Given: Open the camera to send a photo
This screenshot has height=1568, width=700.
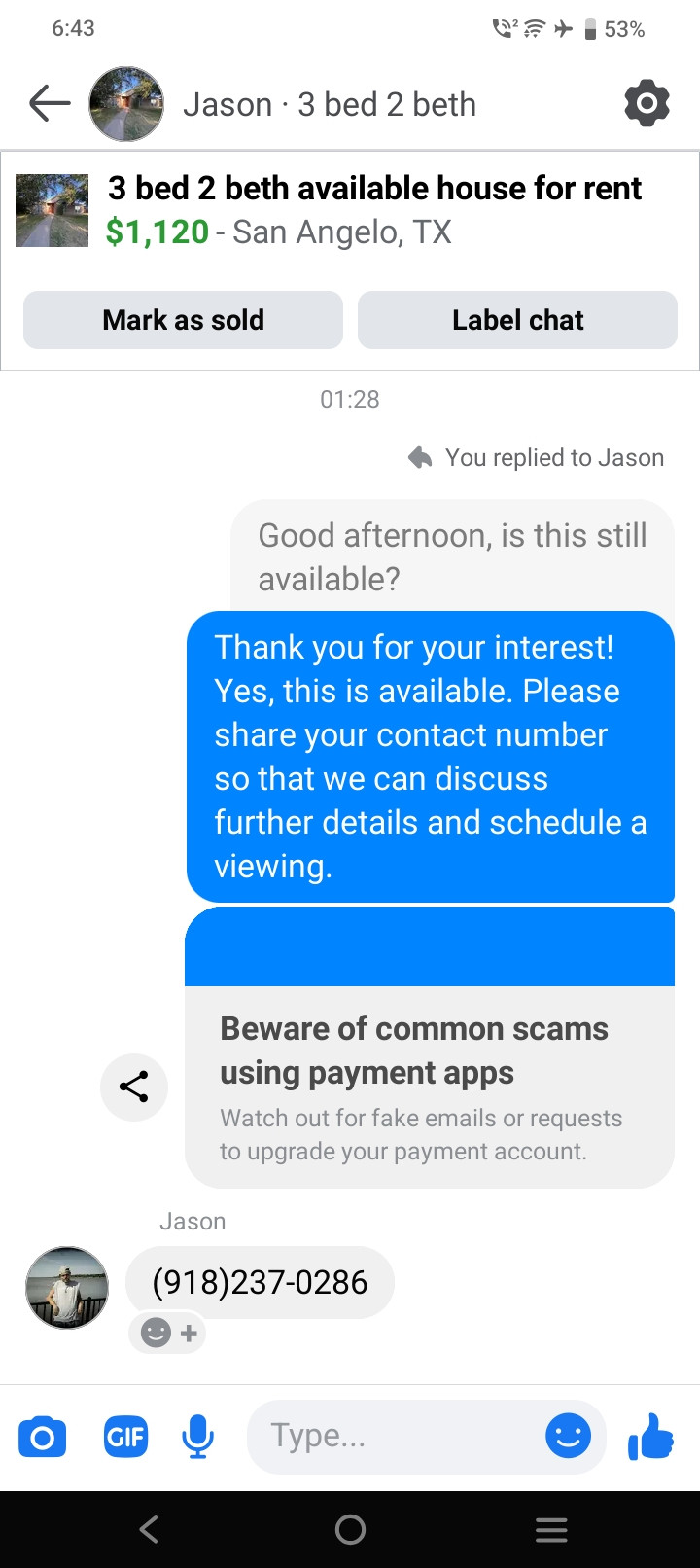Looking at the screenshot, I should [x=43, y=1437].
